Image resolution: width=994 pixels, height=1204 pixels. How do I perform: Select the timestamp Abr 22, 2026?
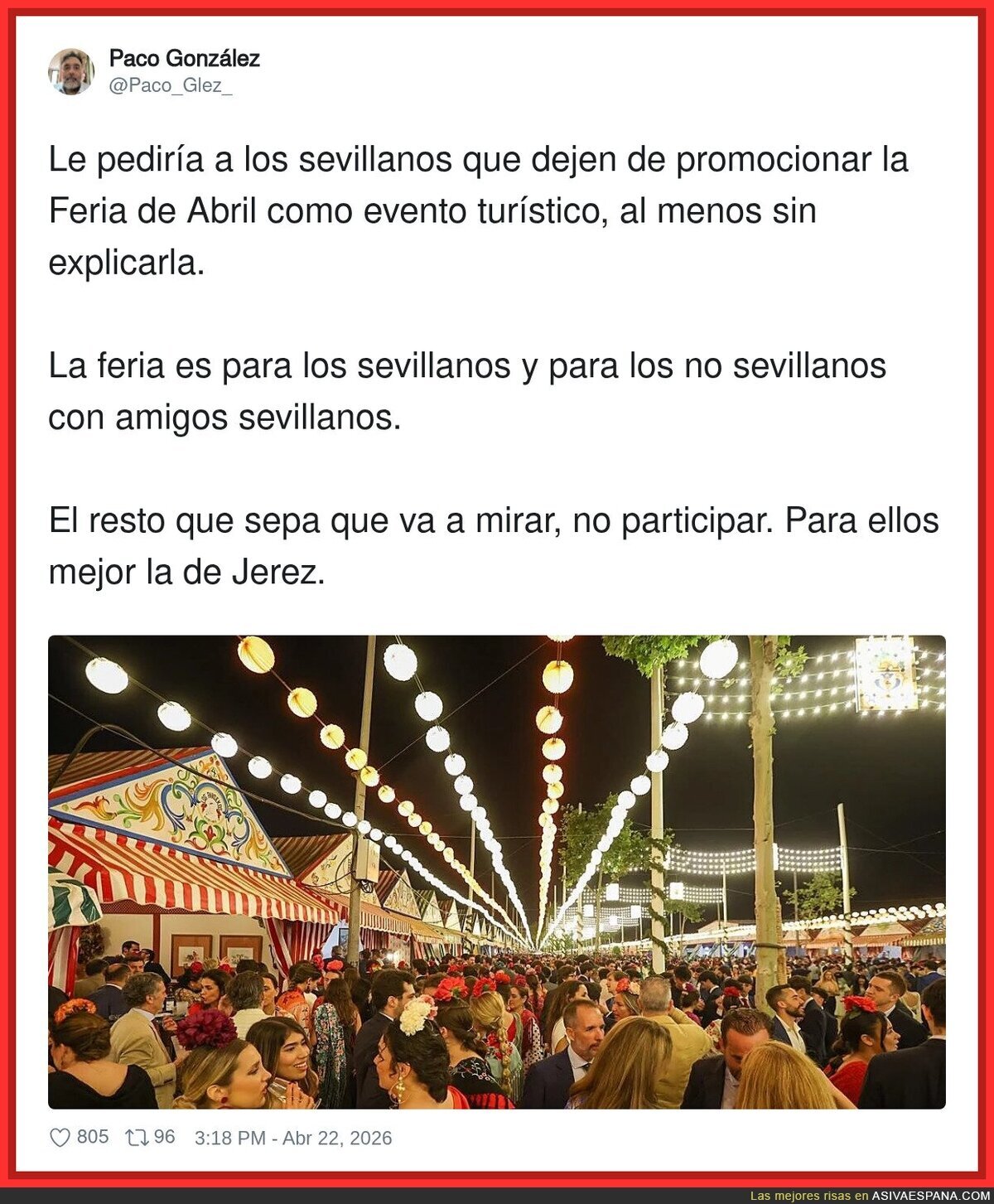pyautogui.click(x=323, y=1137)
